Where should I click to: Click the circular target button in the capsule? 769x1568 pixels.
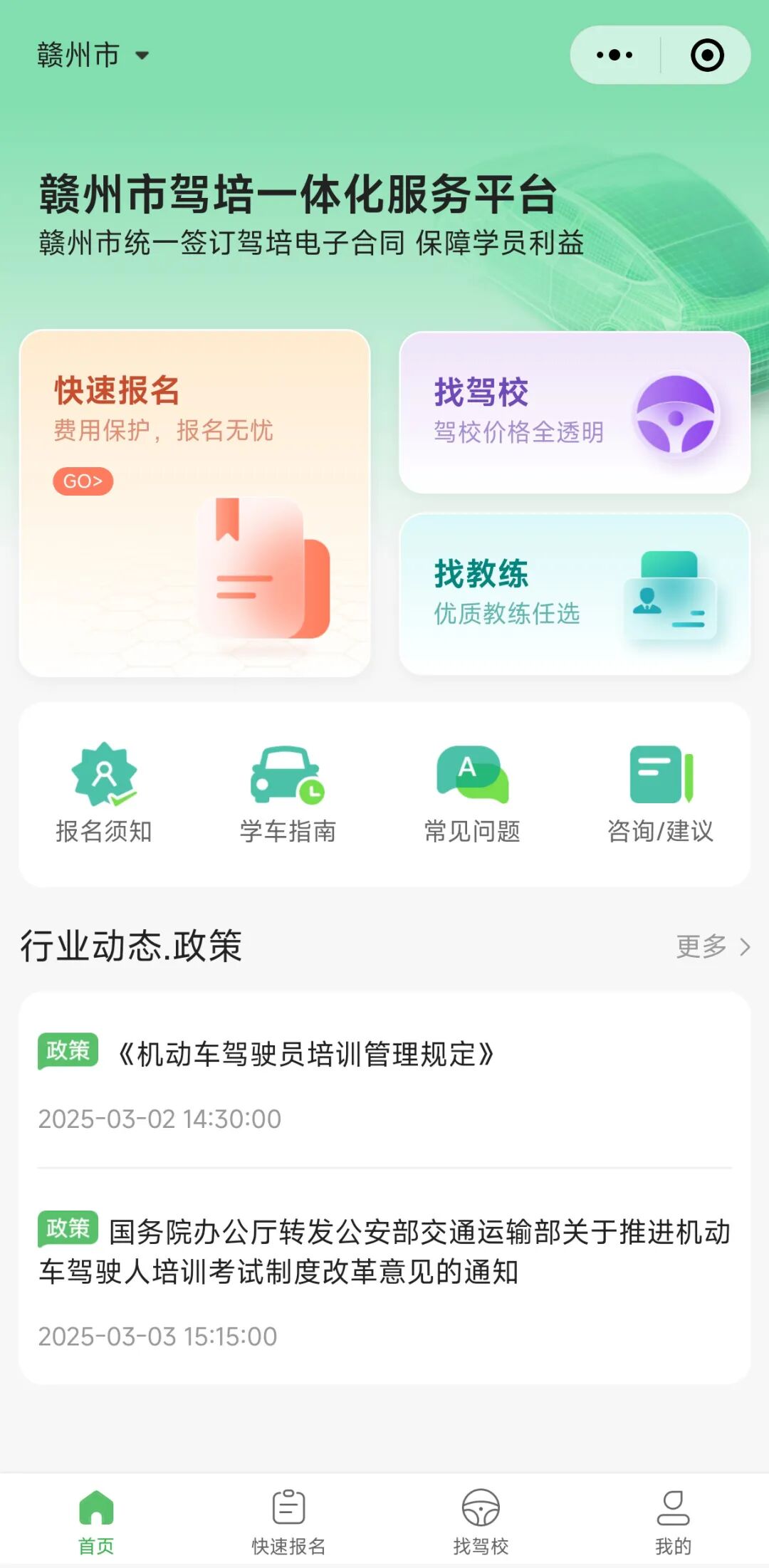point(707,54)
